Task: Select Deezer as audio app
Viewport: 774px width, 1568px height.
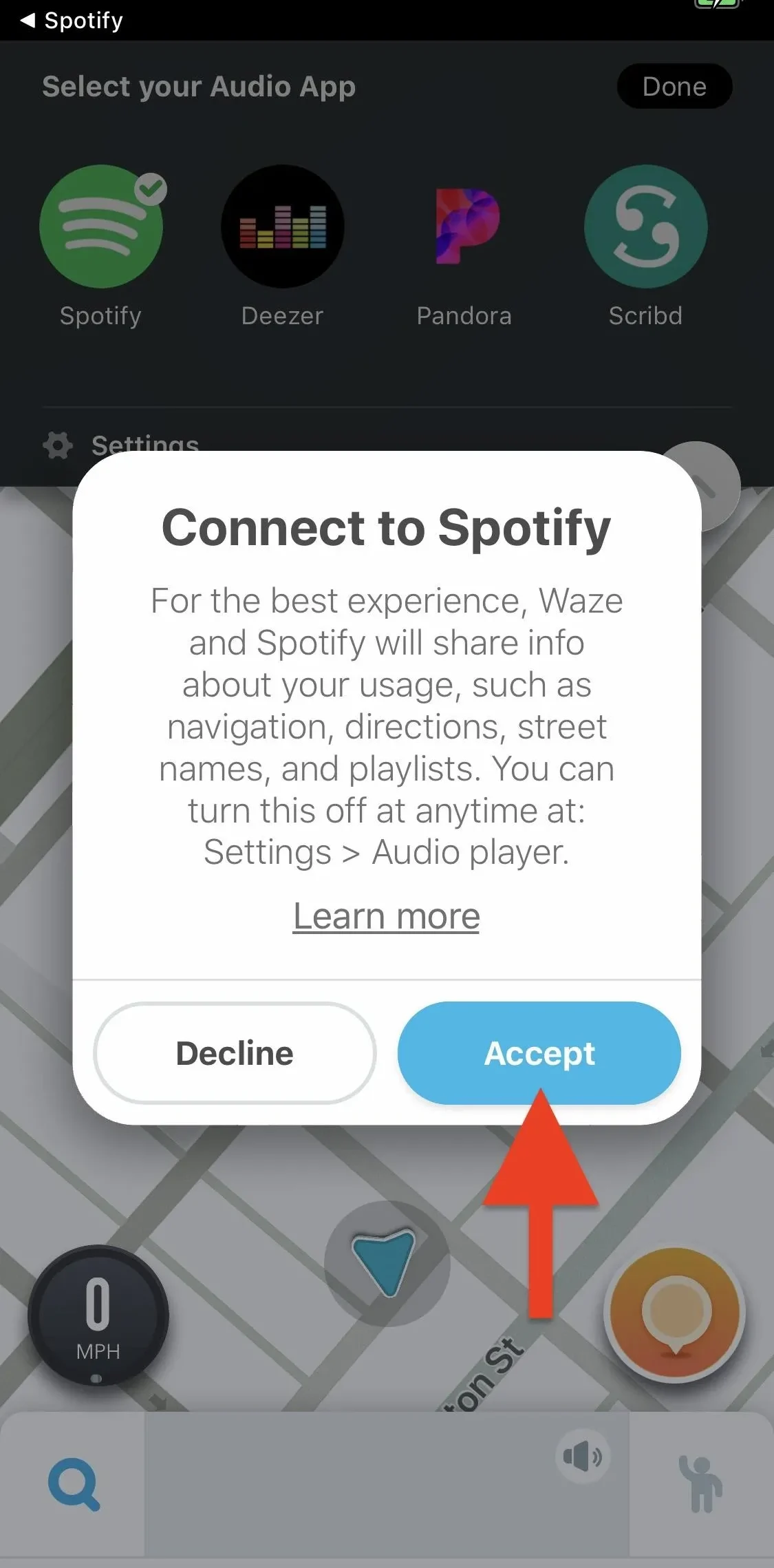Action: pyautogui.click(x=282, y=227)
